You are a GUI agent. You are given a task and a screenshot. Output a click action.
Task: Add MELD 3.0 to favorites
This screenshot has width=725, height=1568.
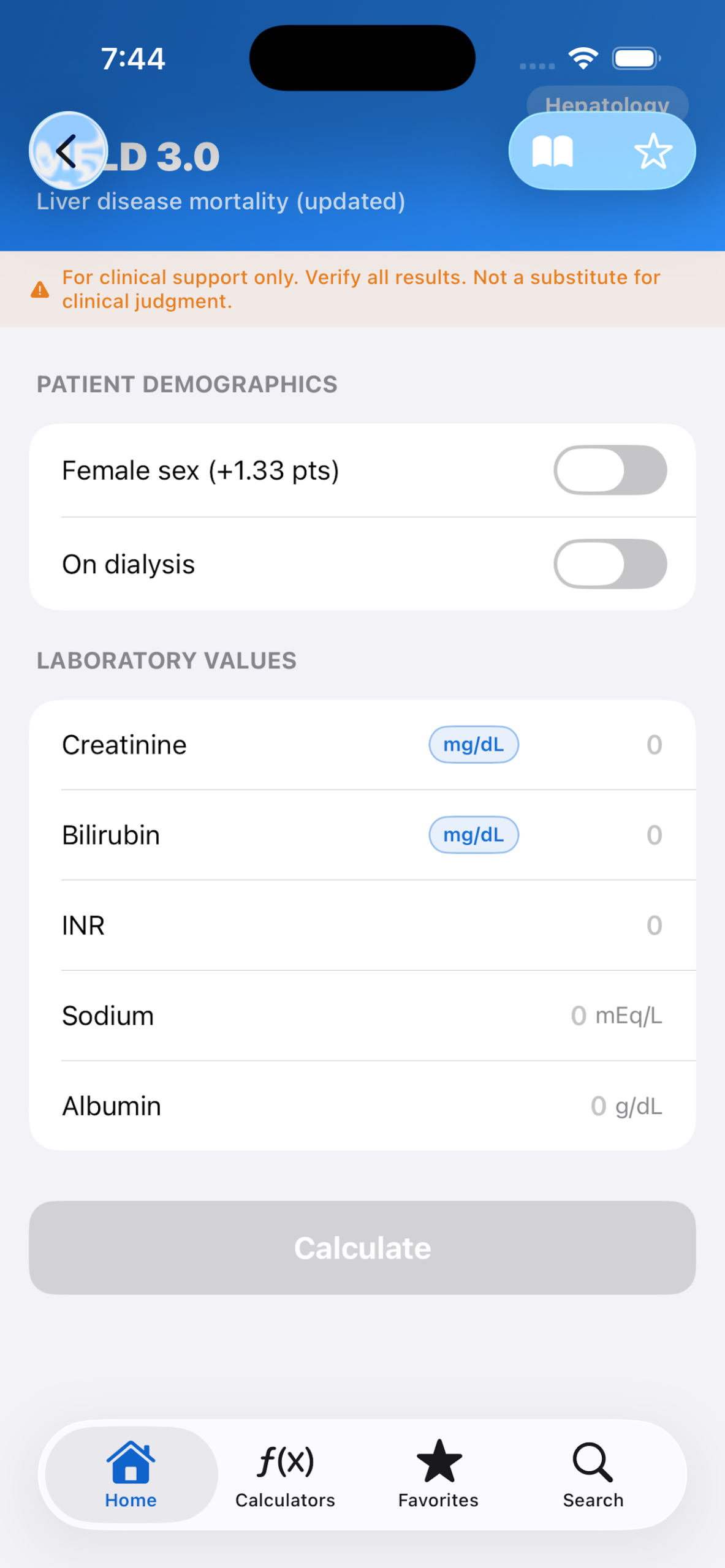(x=653, y=151)
